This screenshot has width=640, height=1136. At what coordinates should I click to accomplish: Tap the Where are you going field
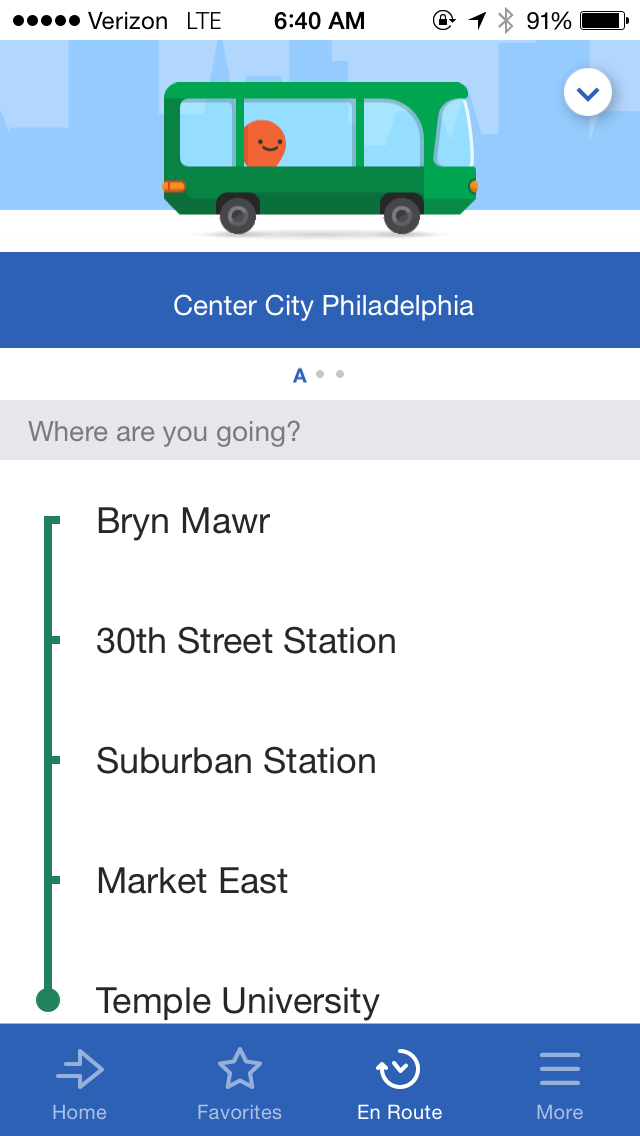click(x=320, y=430)
